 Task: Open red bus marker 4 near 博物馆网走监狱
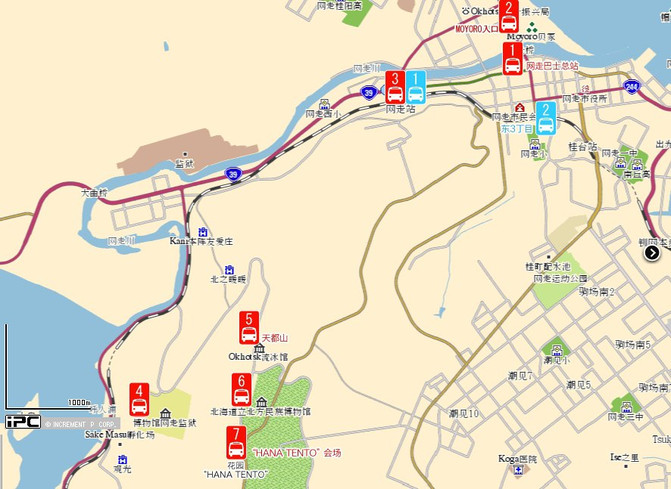pos(139,400)
